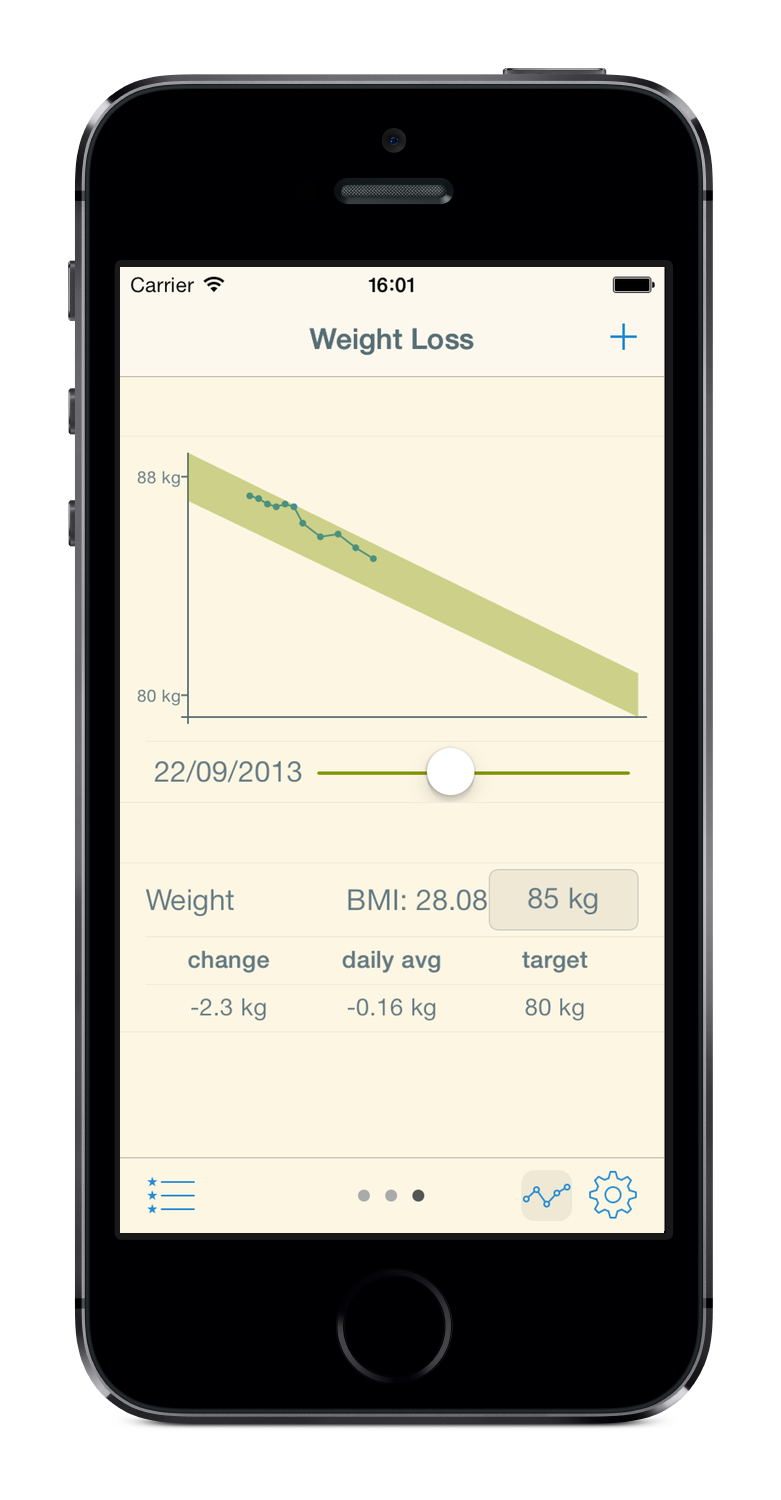
Task: Edit the 85 kg weight field
Action: (563, 899)
